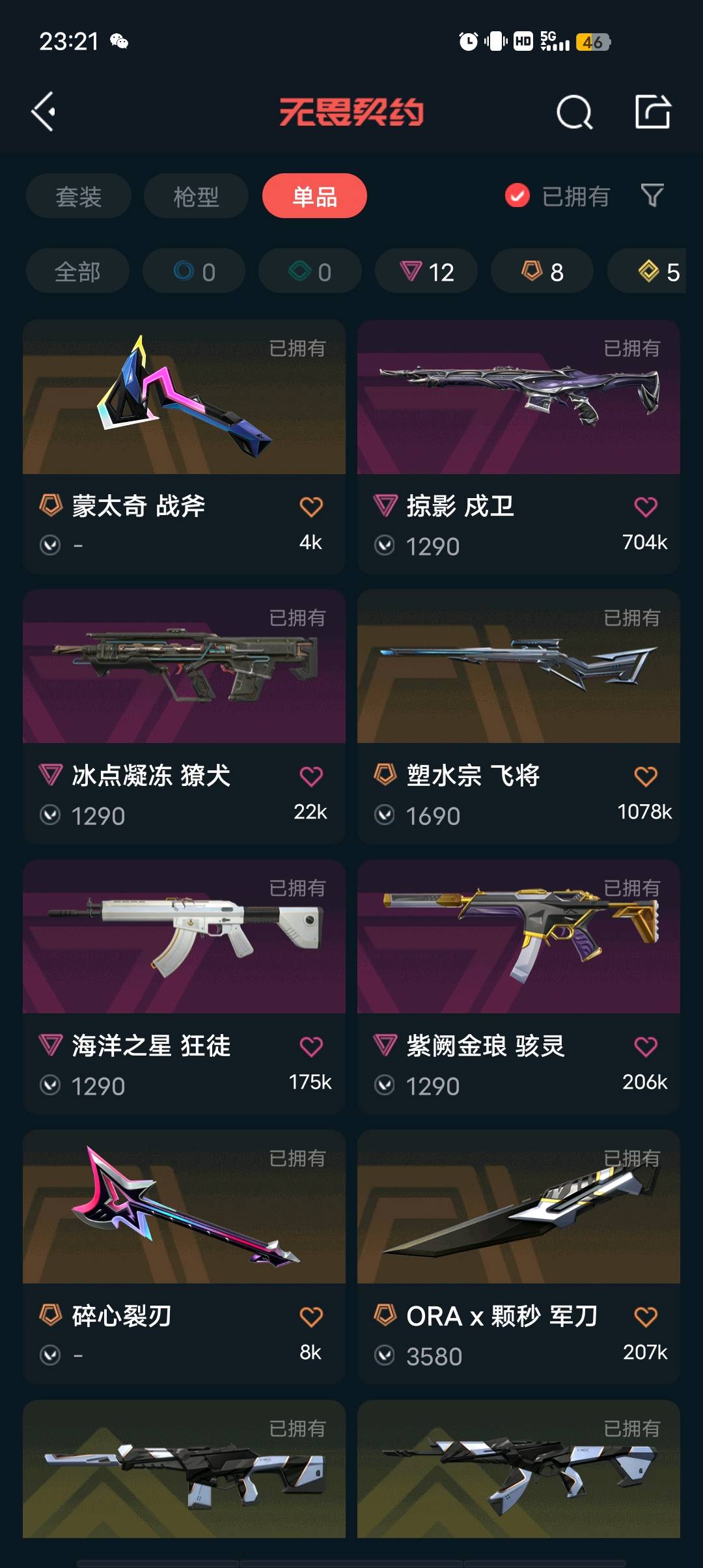703x1568 pixels.
Task: Filter by the purple tier chip showing 12
Action: click(x=426, y=272)
